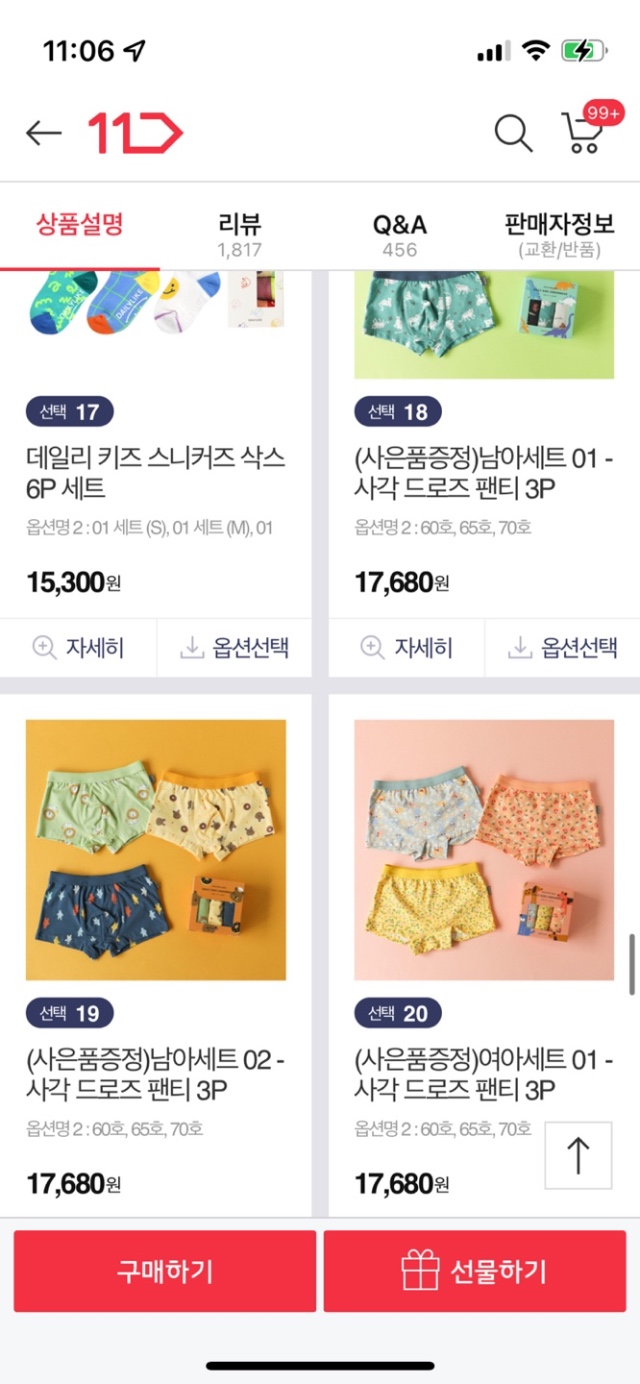Tap 자세히 for 데일리 키즈 스니커즈 삭스
This screenshot has height=1384, width=640.
click(78, 648)
